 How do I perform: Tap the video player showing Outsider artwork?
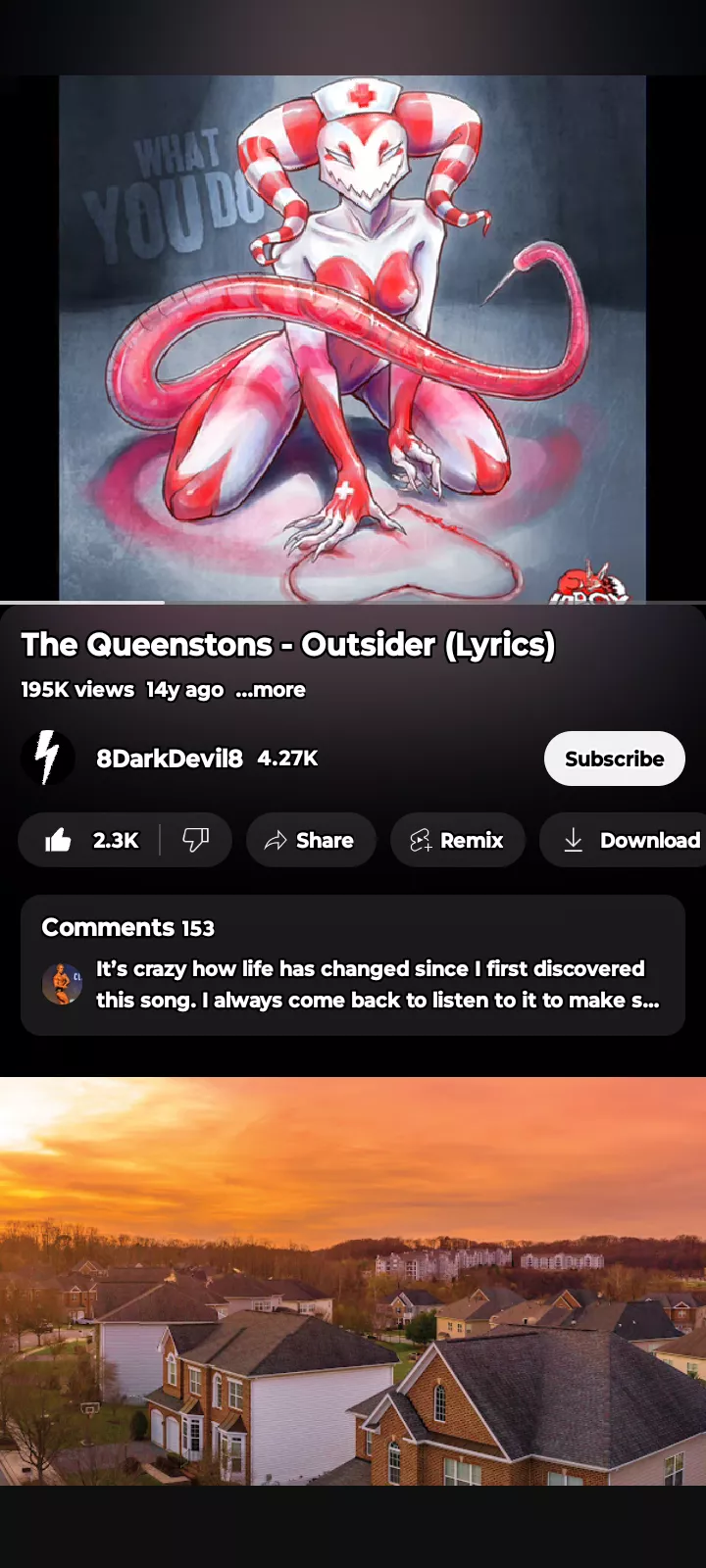coord(353,338)
